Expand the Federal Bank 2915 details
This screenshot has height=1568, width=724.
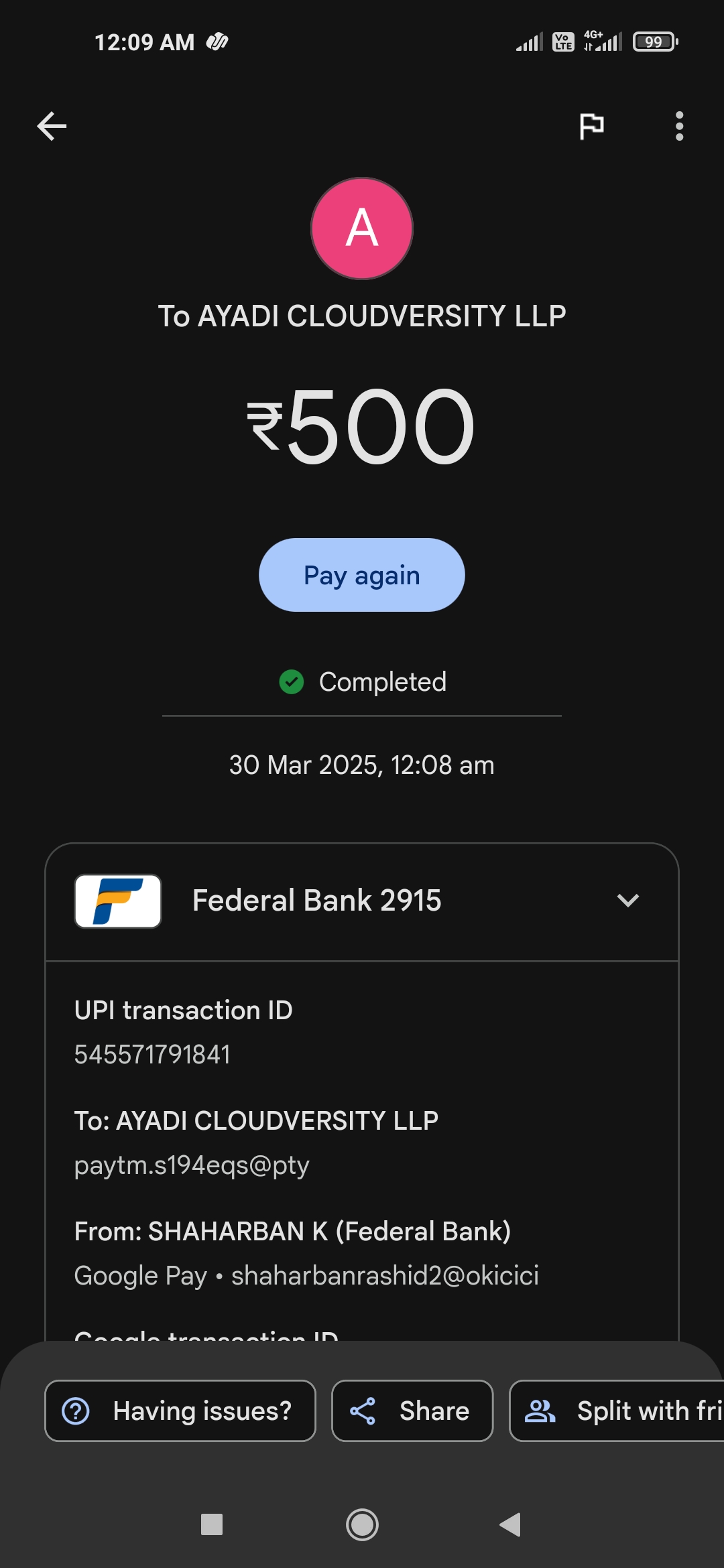[x=627, y=900]
